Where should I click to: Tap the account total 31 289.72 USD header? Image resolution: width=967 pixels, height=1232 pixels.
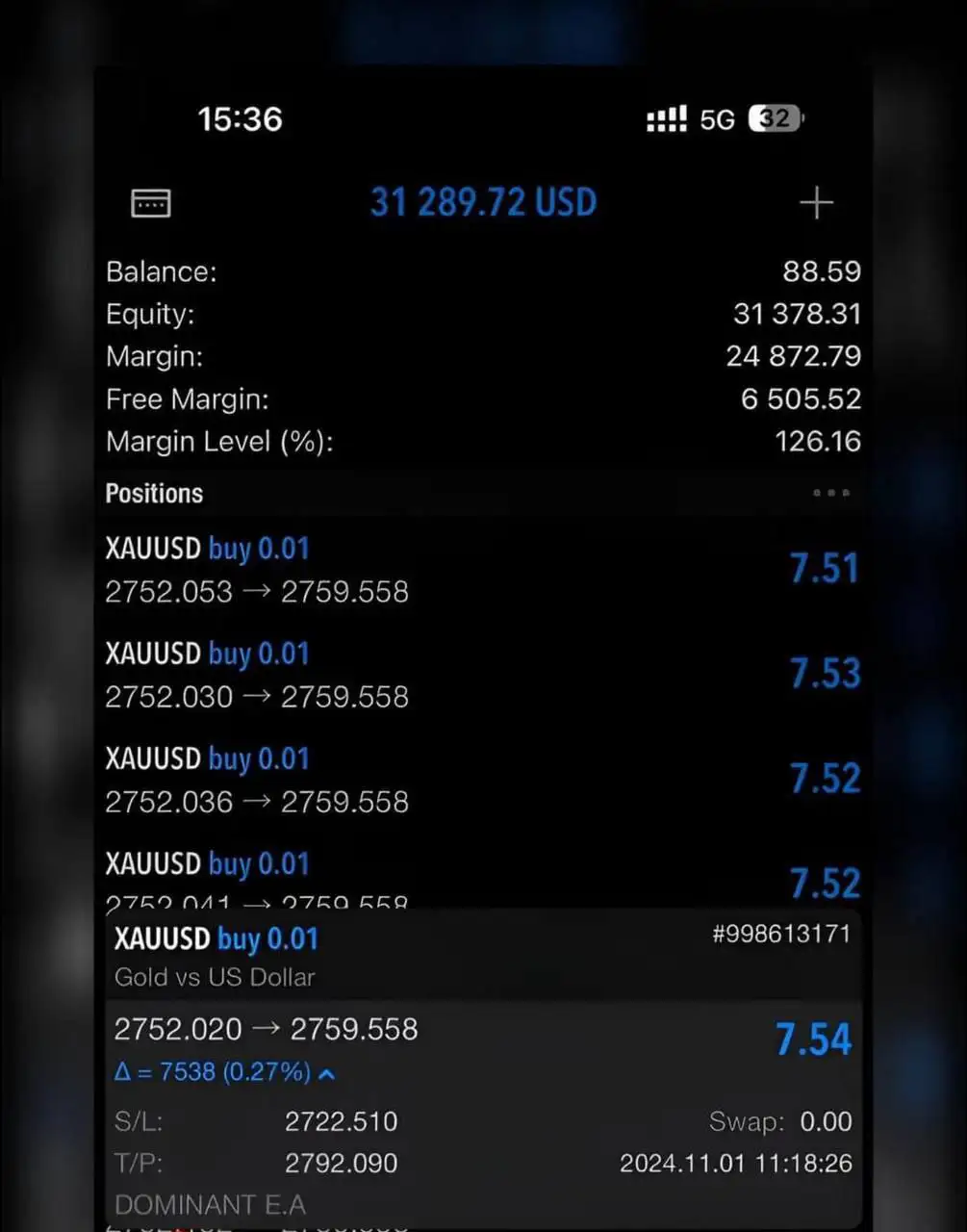[x=483, y=202]
